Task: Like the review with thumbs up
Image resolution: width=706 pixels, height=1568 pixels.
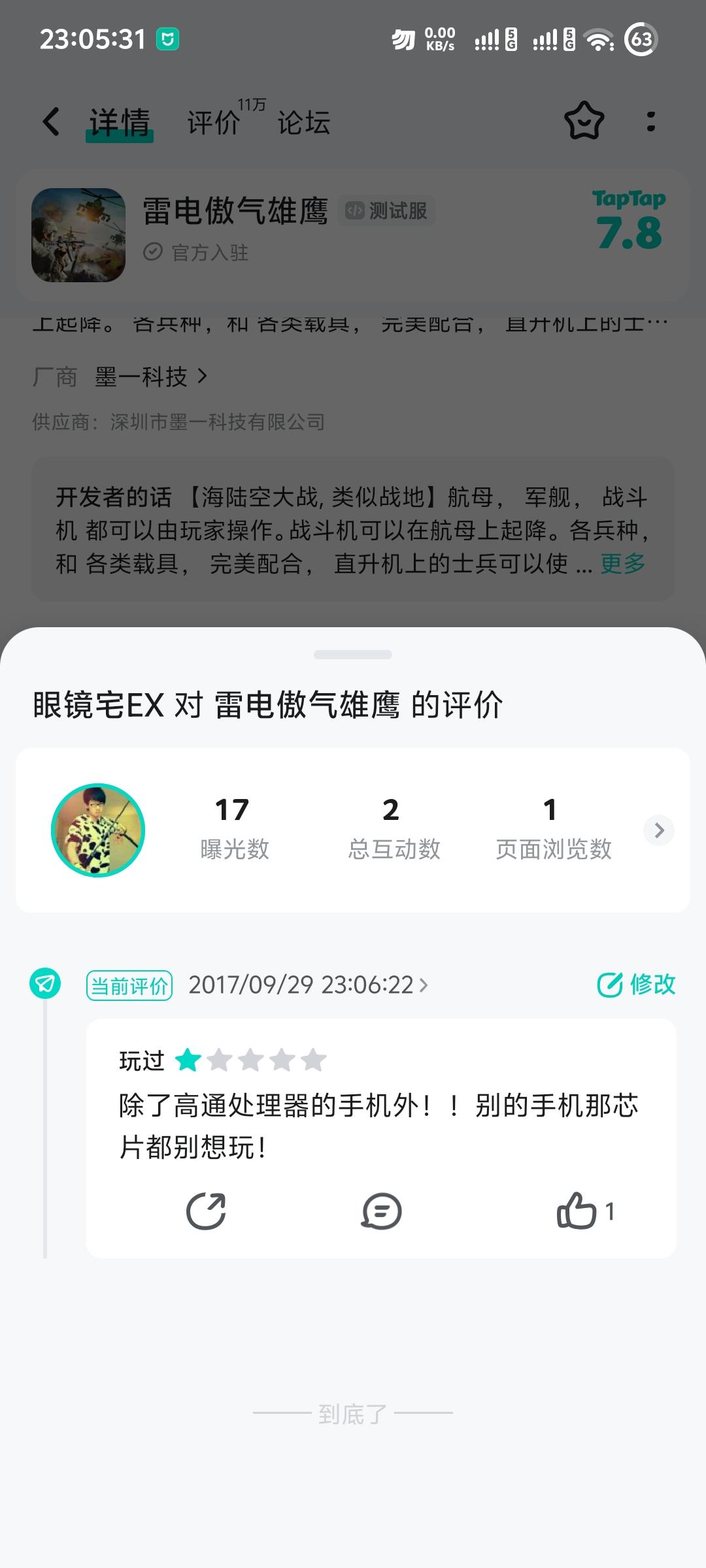Action: 577,1211
